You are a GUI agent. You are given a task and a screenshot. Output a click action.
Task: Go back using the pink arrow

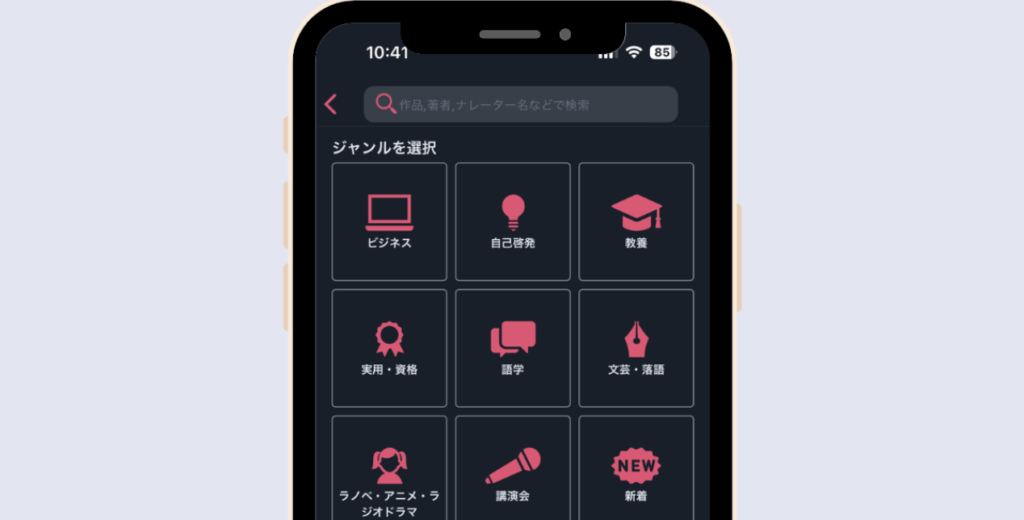[x=331, y=104]
